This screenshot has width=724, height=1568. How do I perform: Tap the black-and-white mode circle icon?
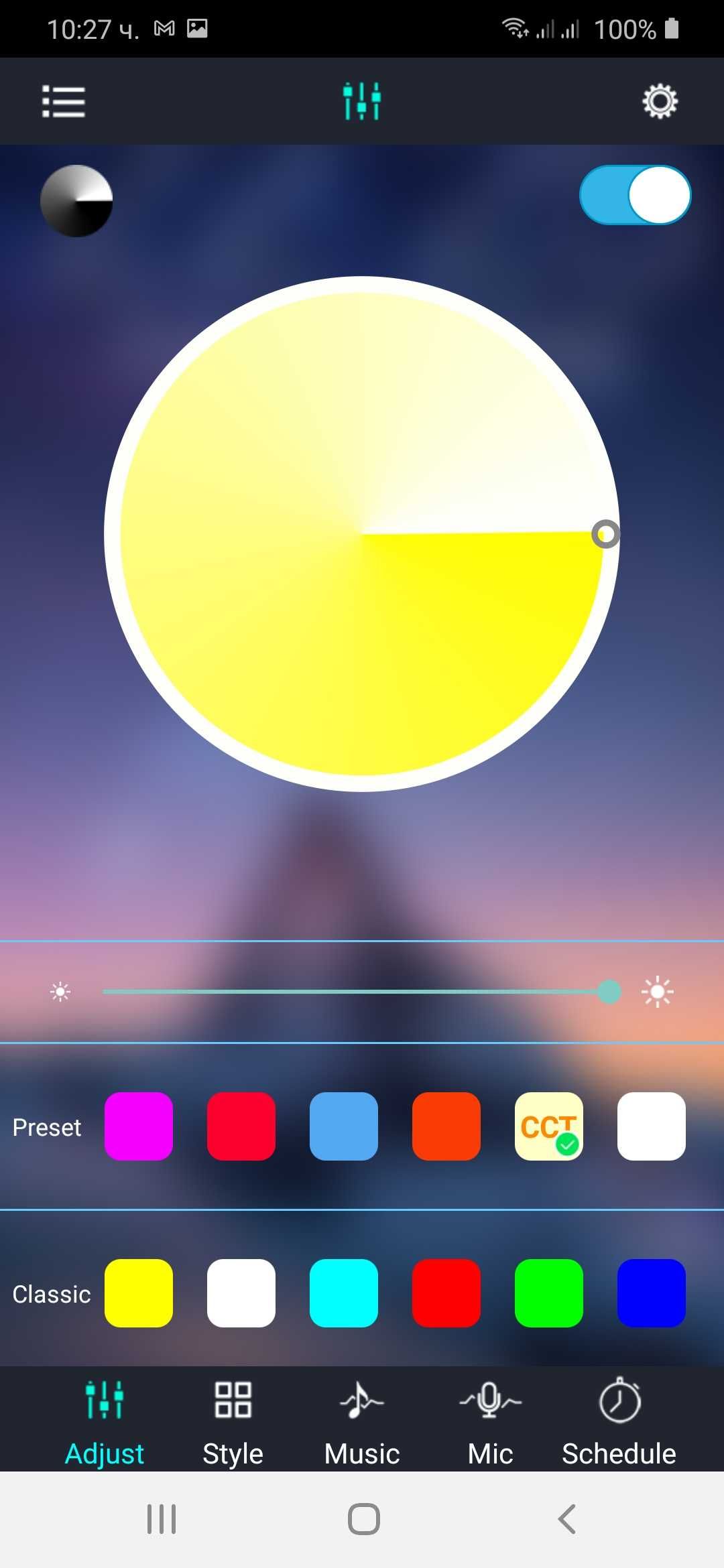tap(76, 201)
